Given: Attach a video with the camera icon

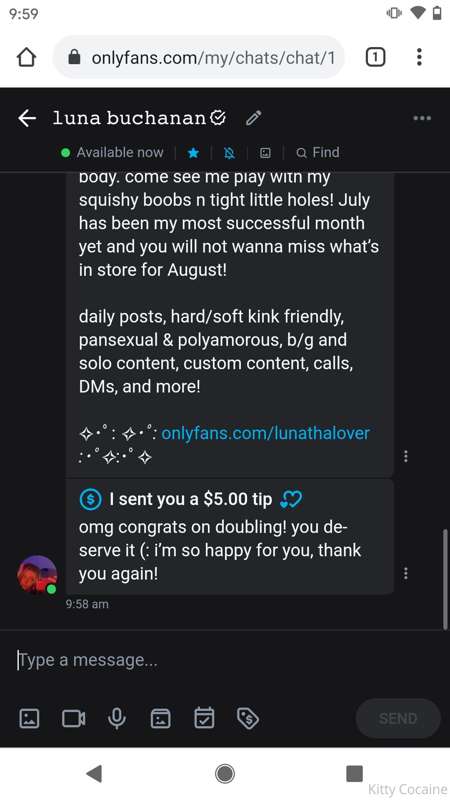Looking at the screenshot, I should (73, 718).
